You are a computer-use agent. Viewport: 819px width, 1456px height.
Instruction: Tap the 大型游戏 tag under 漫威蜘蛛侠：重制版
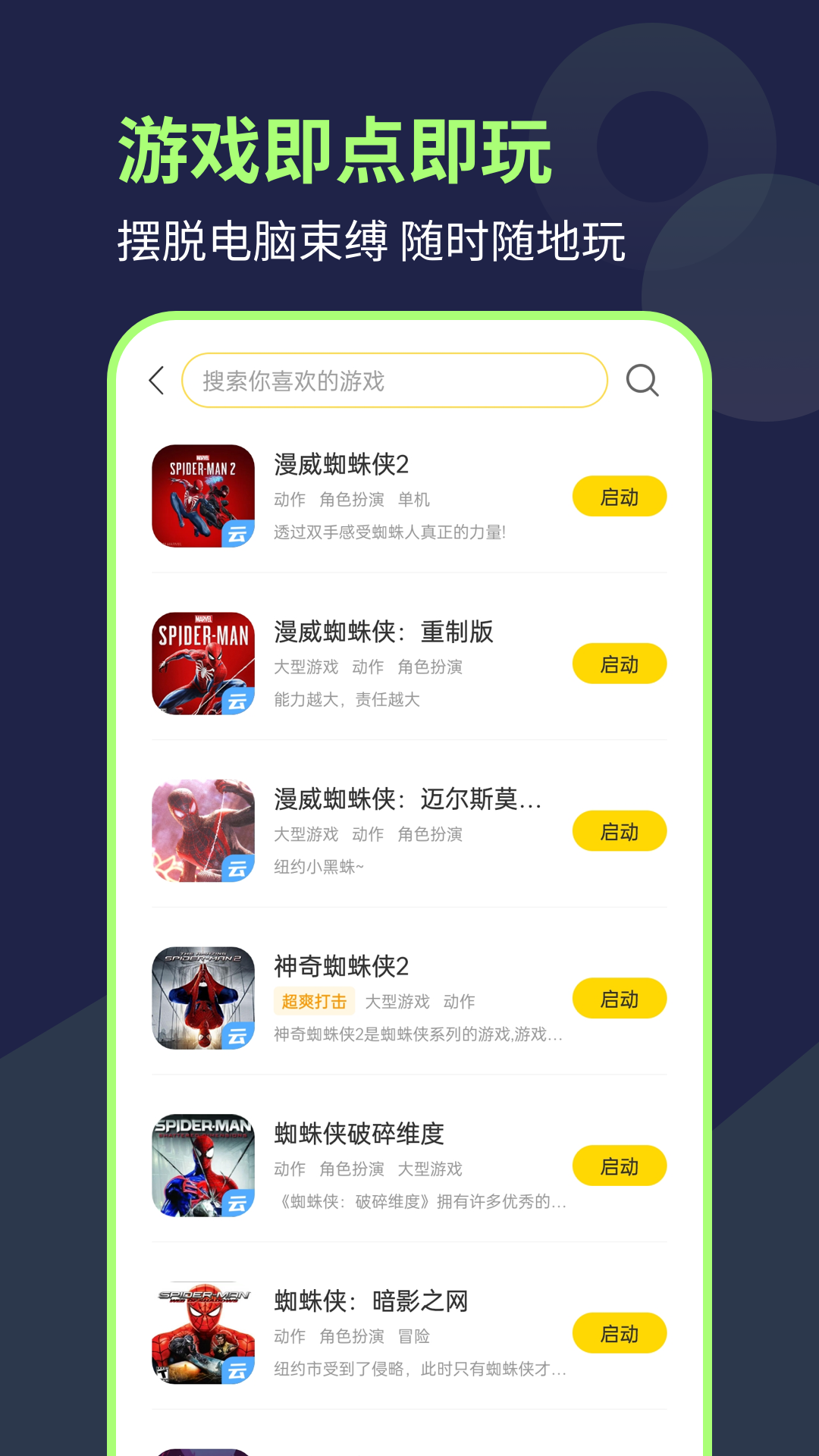tap(308, 667)
